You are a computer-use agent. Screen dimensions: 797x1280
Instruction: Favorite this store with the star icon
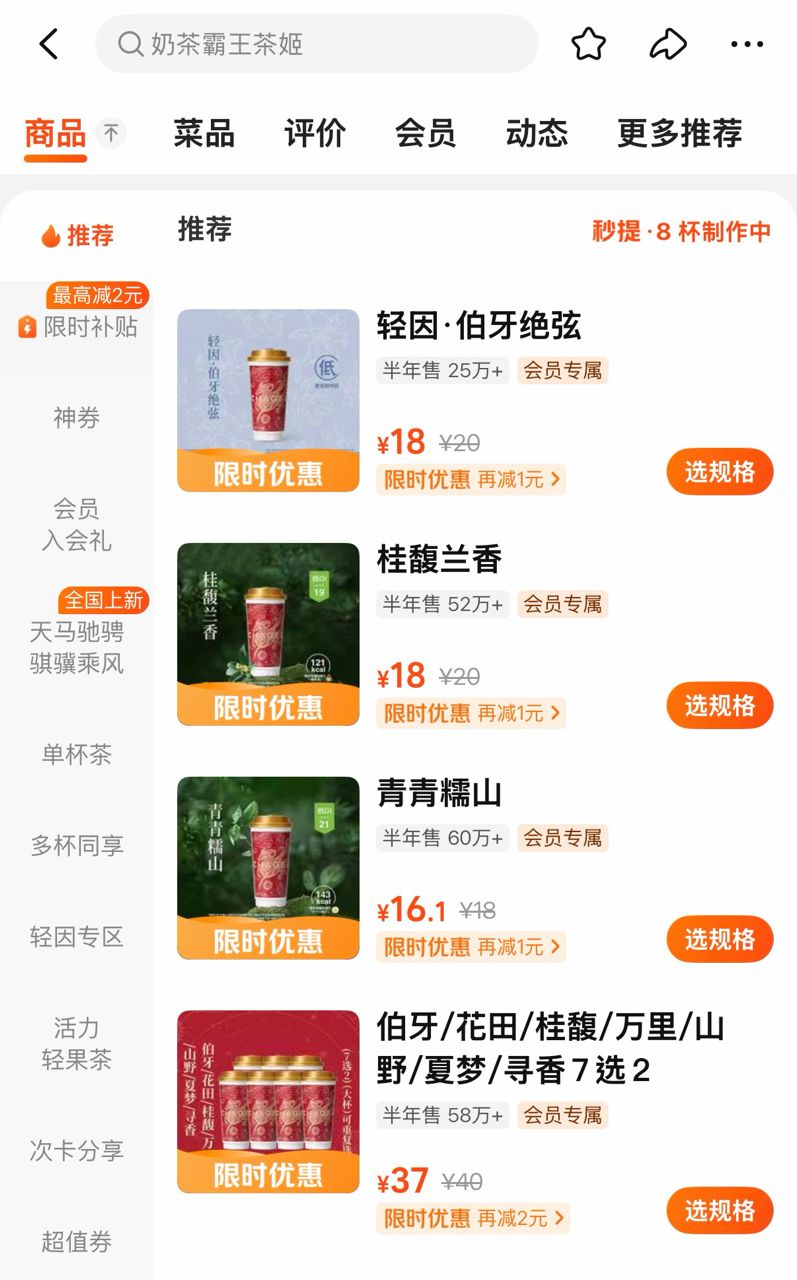coord(588,44)
